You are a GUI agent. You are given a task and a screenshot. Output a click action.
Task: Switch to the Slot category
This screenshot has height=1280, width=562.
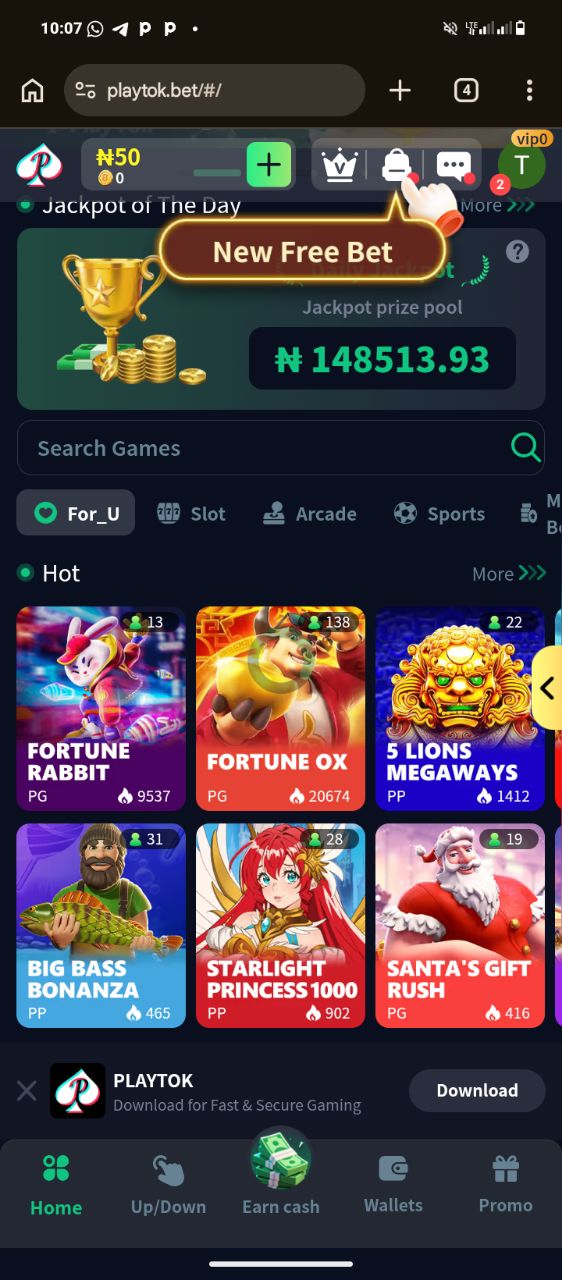click(x=192, y=513)
